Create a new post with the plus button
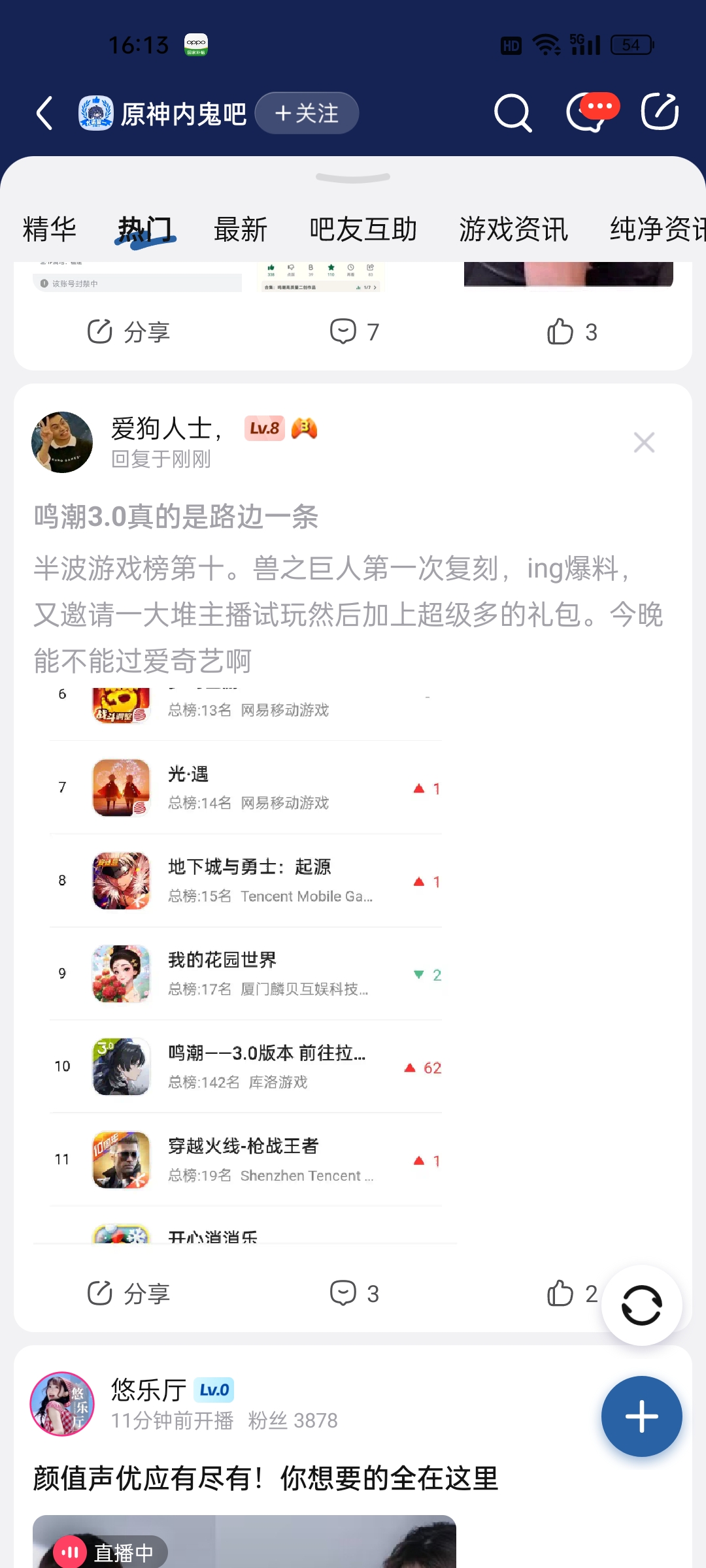 click(641, 1416)
